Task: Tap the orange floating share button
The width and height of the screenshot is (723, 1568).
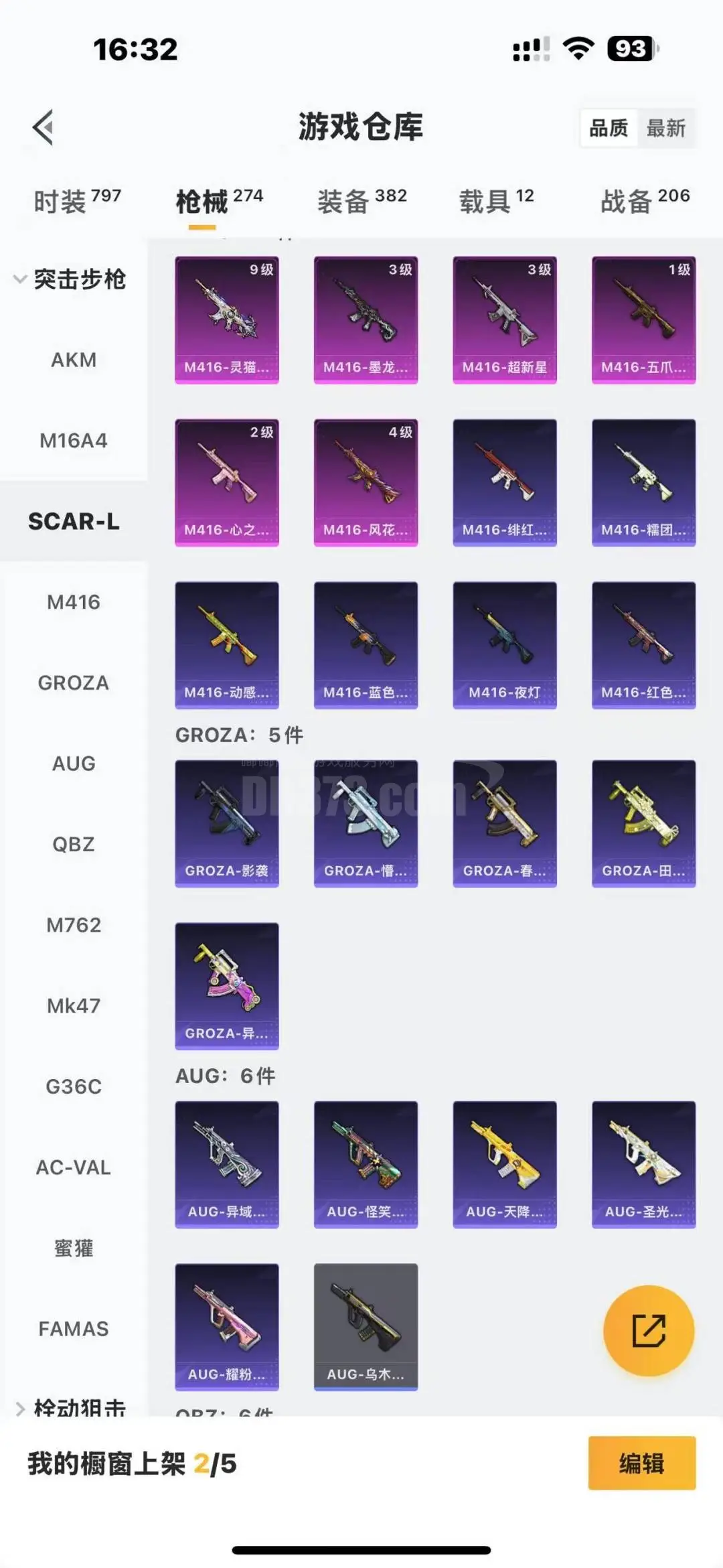Action: tap(648, 1330)
